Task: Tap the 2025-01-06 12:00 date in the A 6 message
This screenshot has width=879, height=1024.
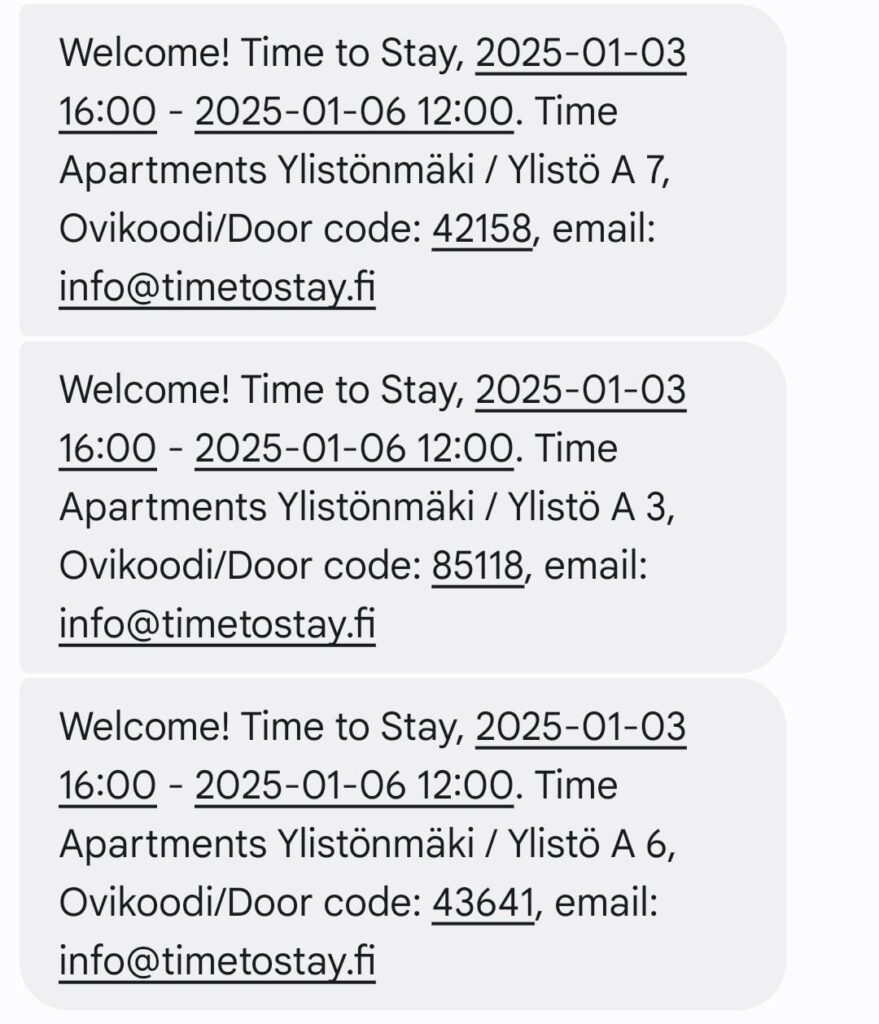Action: (354, 785)
